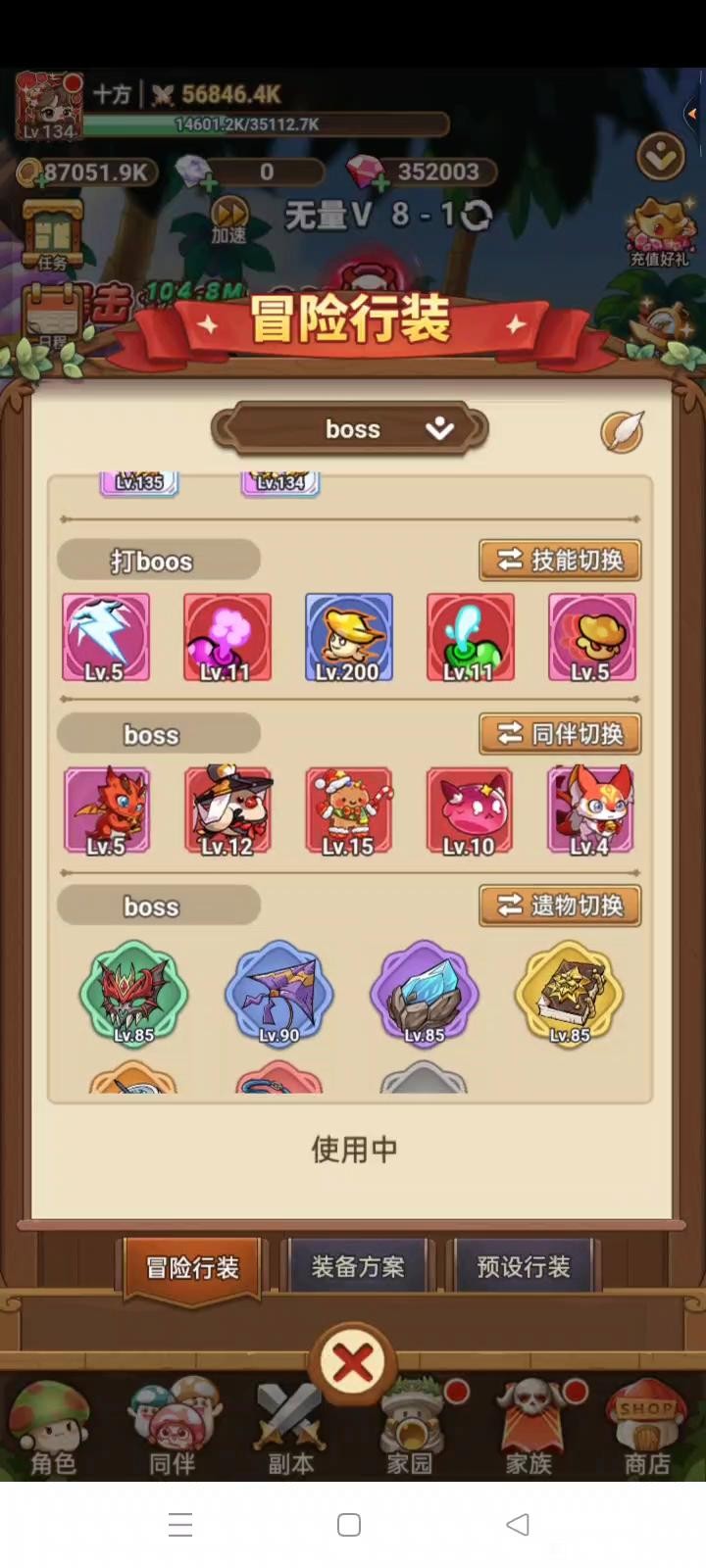Open the 任务 quest board
Screen dimensions: 706x1568
click(52, 235)
